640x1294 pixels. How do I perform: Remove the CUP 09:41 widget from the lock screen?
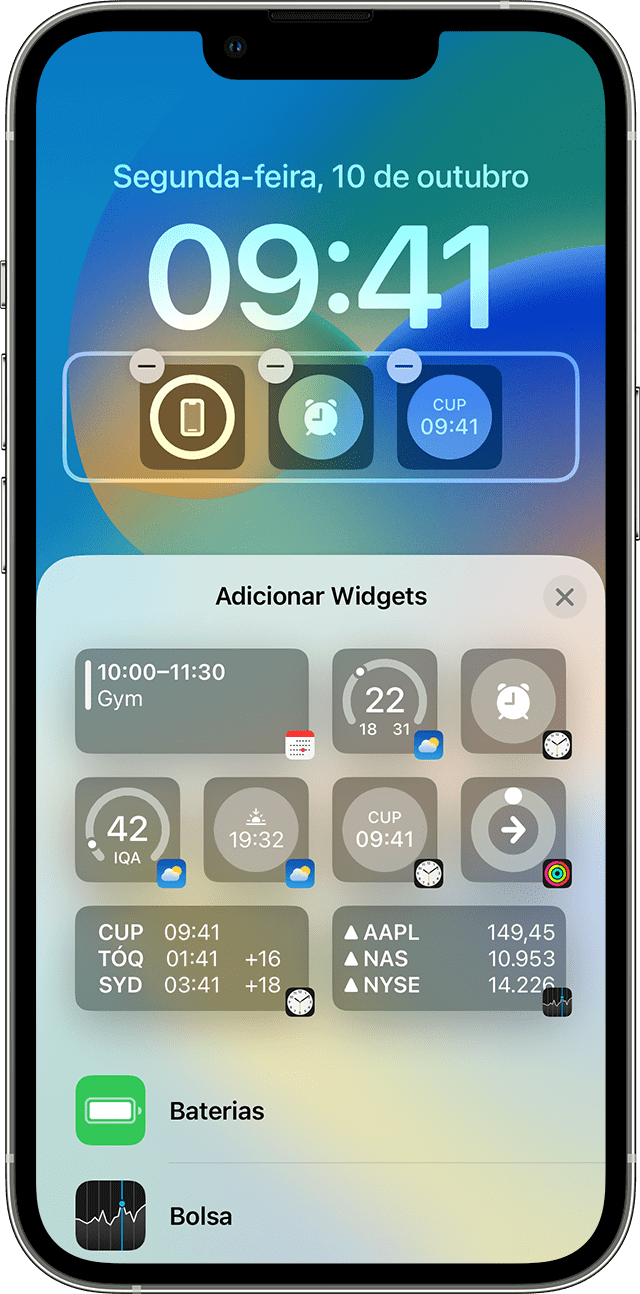click(x=404, y=366)
